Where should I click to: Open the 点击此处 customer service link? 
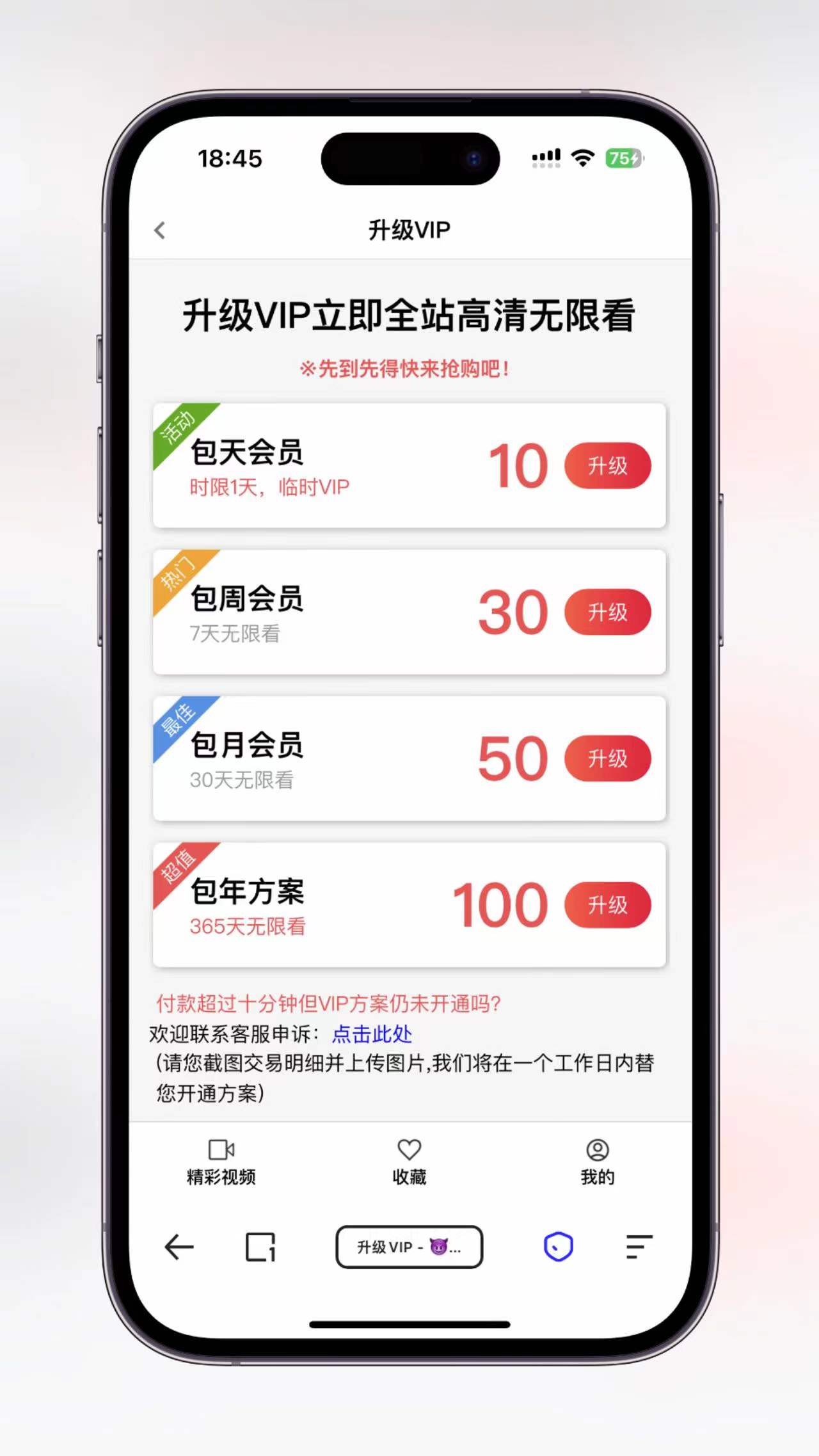pos(372,1034)
